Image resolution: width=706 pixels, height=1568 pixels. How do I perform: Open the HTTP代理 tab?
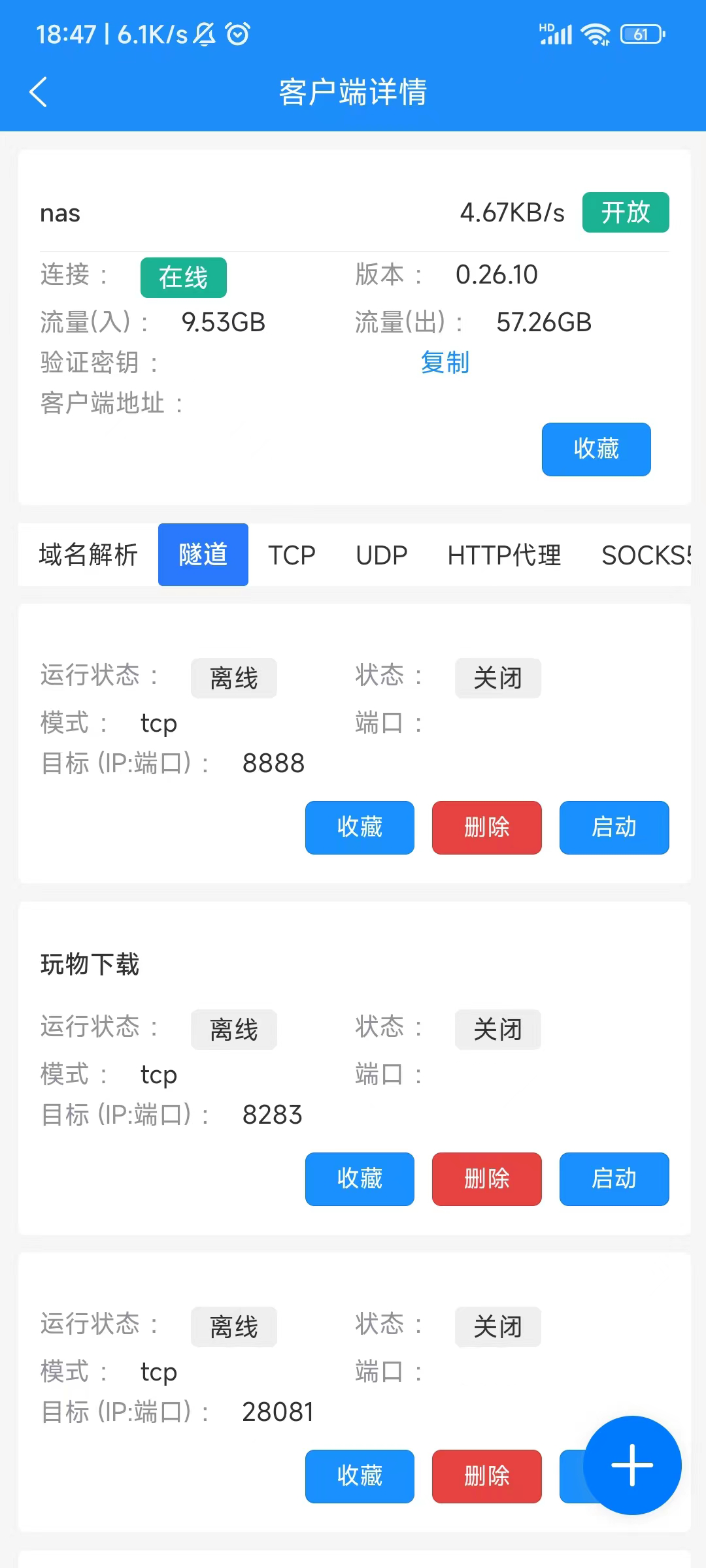504,555
